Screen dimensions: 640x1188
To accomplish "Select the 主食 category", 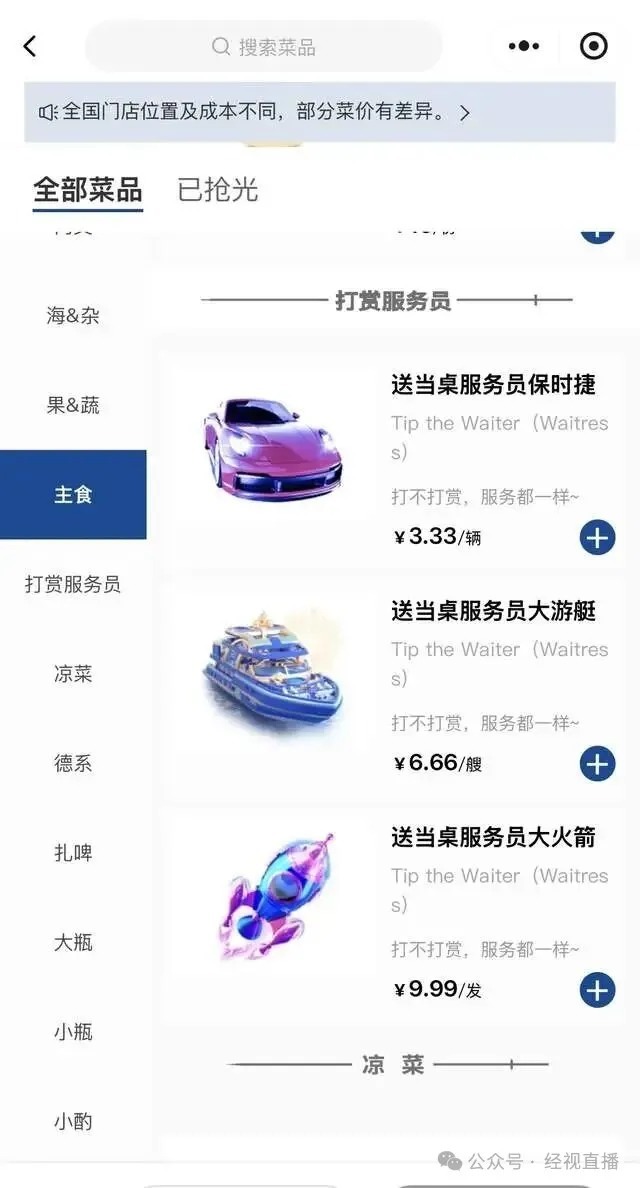I will point(73,494).
